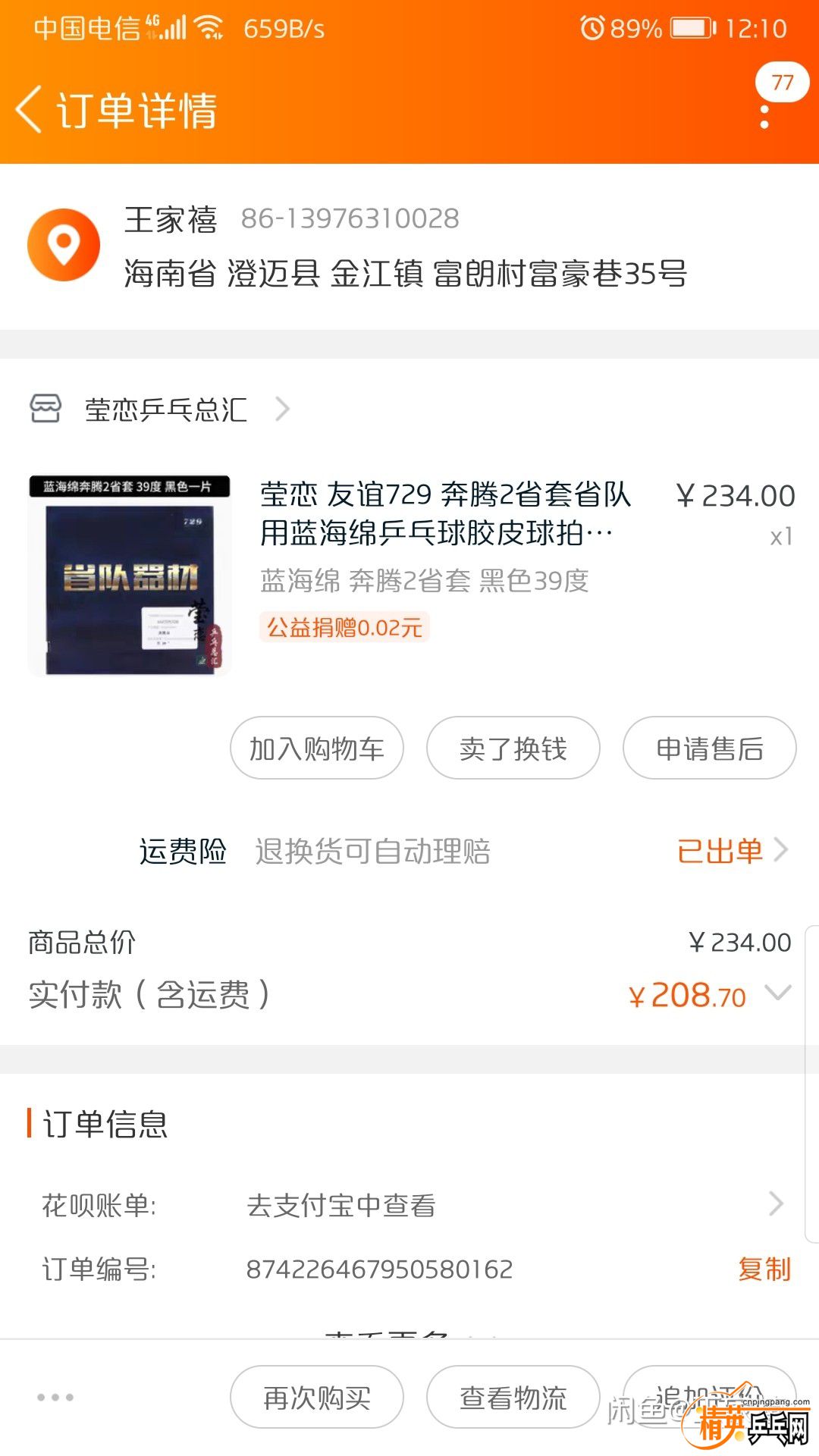
Task: Open 运费险 已出单 details
Action: coord(732,851)
